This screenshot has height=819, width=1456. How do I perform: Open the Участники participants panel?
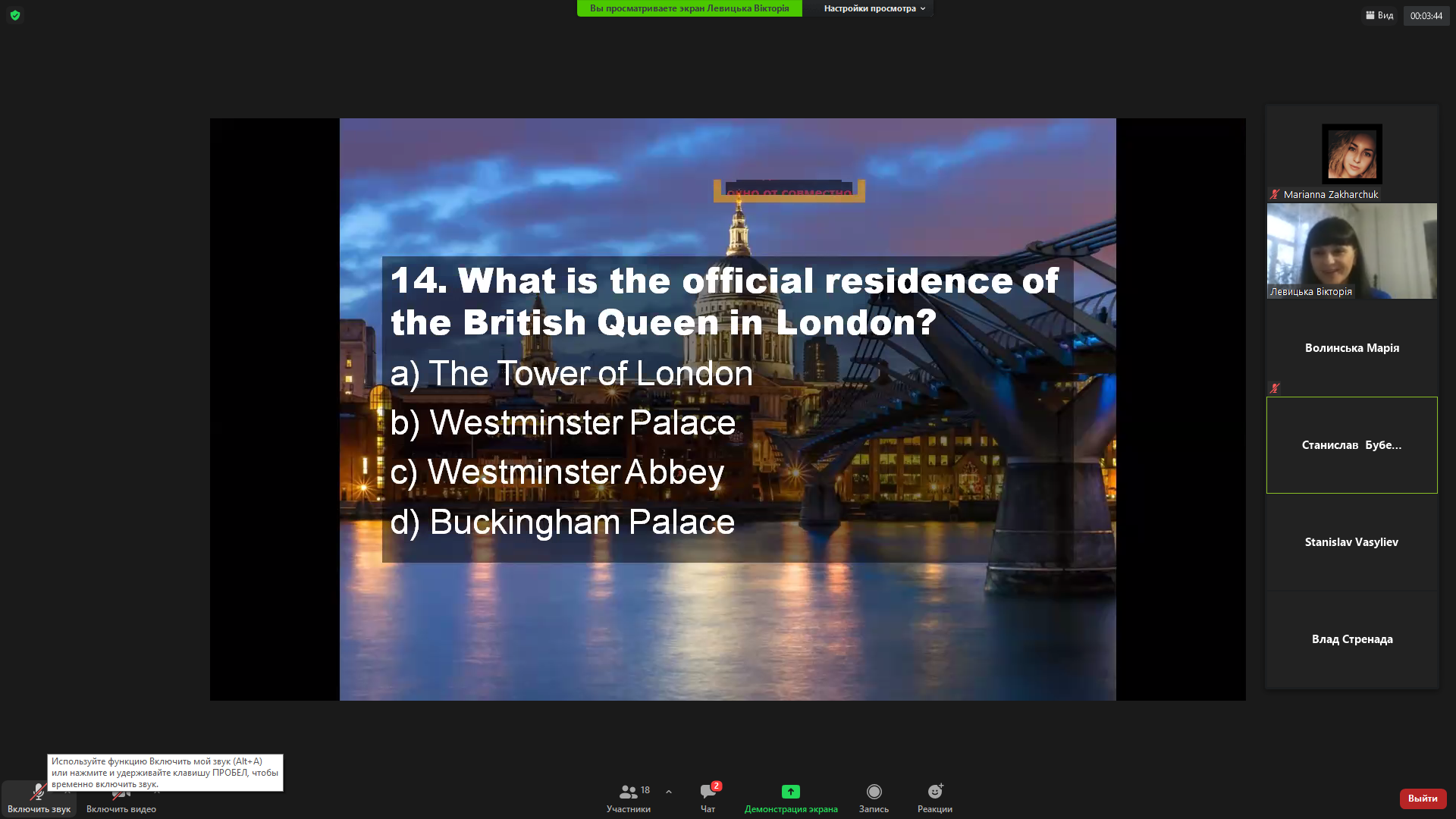[629, 798]
